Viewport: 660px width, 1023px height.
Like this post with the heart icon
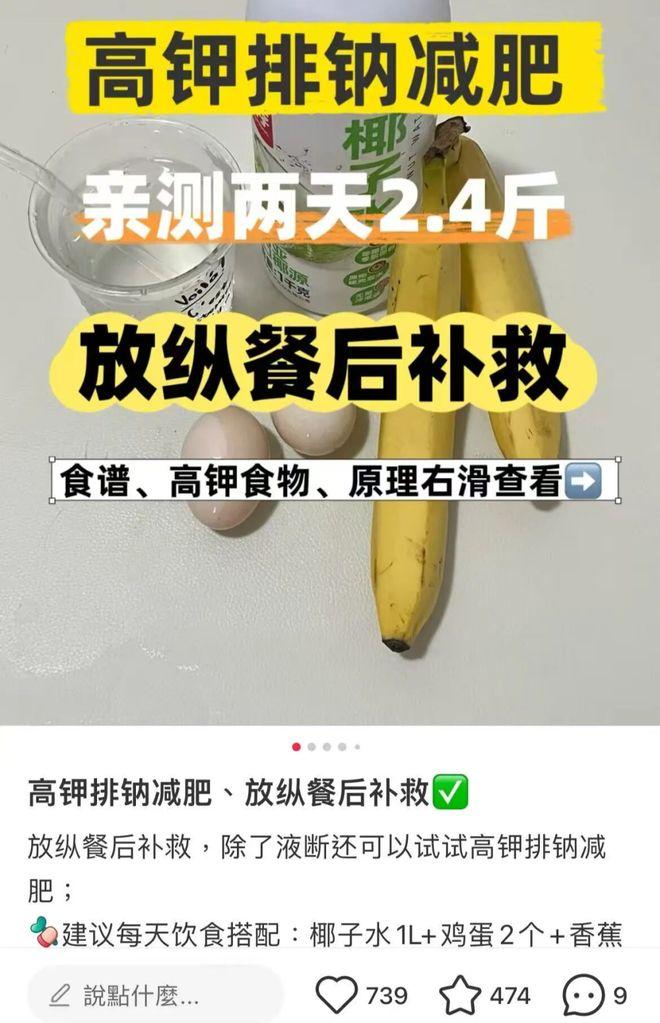click(x=337, y=995)
